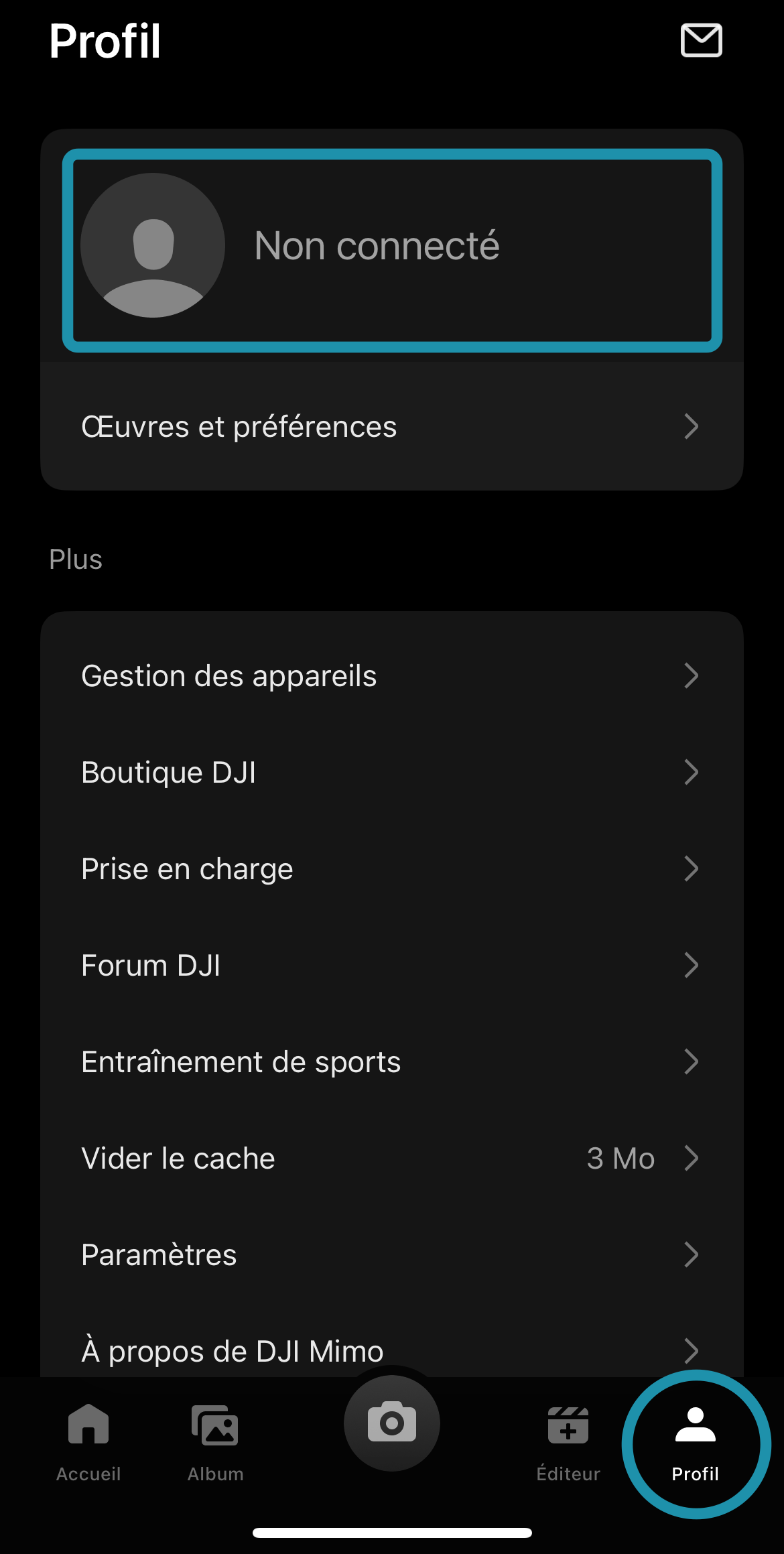Expand the Prise en charge section
Image resolution: width=784 pixels, height=1554 pixels.
pos(392,868)
